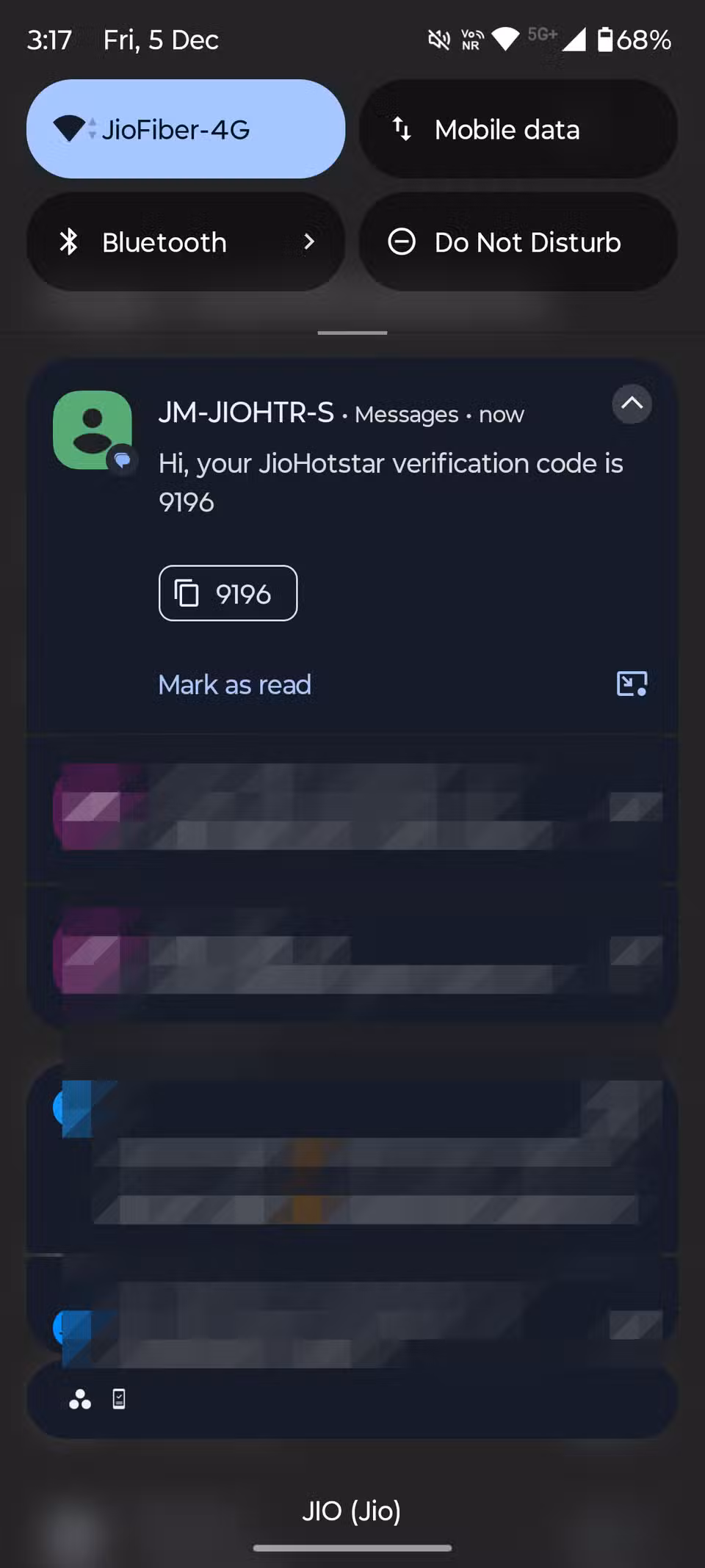Enable Do Not Disturb
Image resolution: width=705 pixels, height=1568 pixels.
tap(517, 242)
